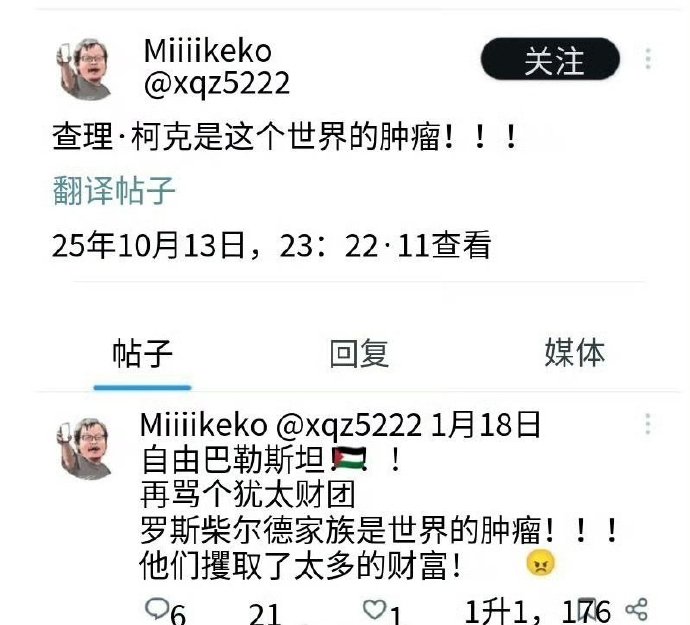Open the overflow menu beside 关注
This screenshot has width=690, height=625.
(x=649, y=60)
